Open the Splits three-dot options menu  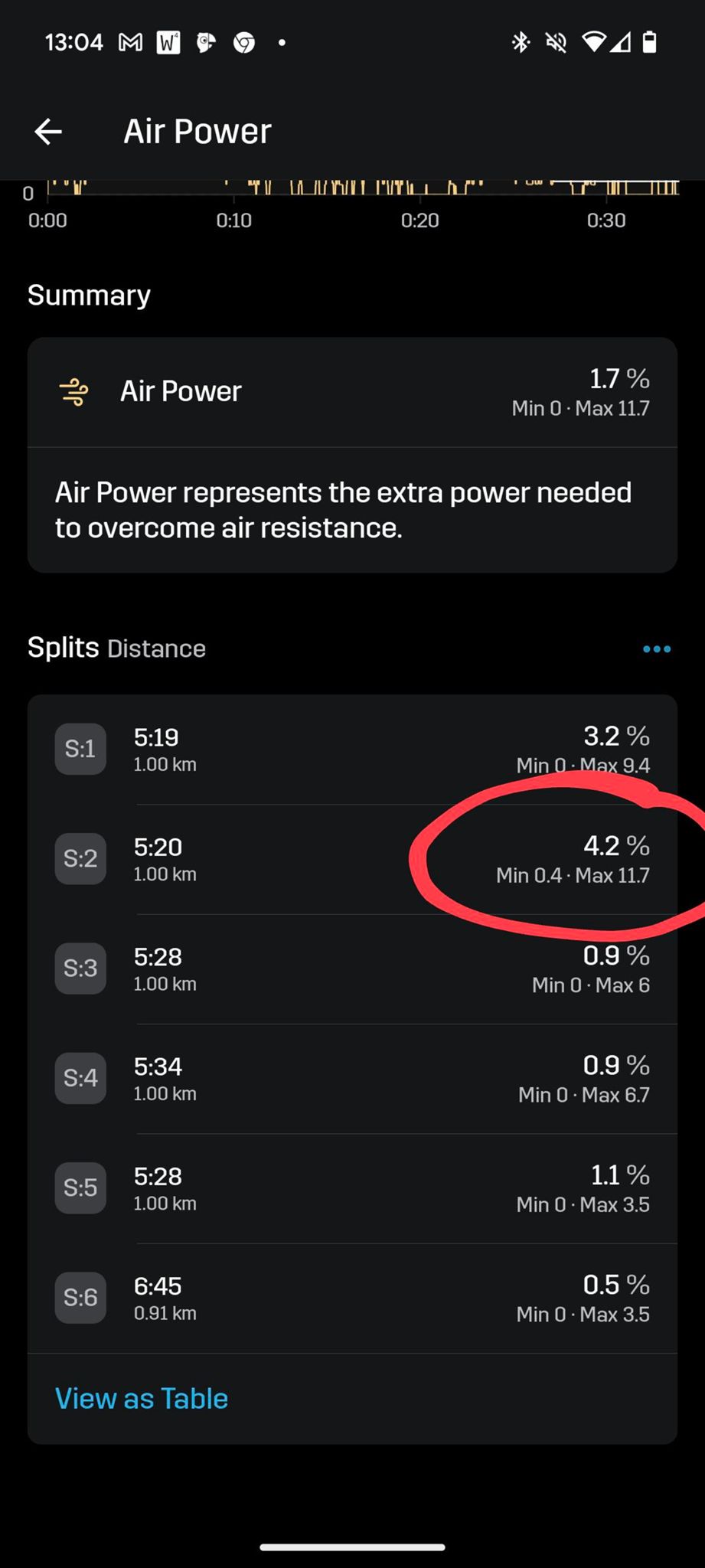coord(657,648)
